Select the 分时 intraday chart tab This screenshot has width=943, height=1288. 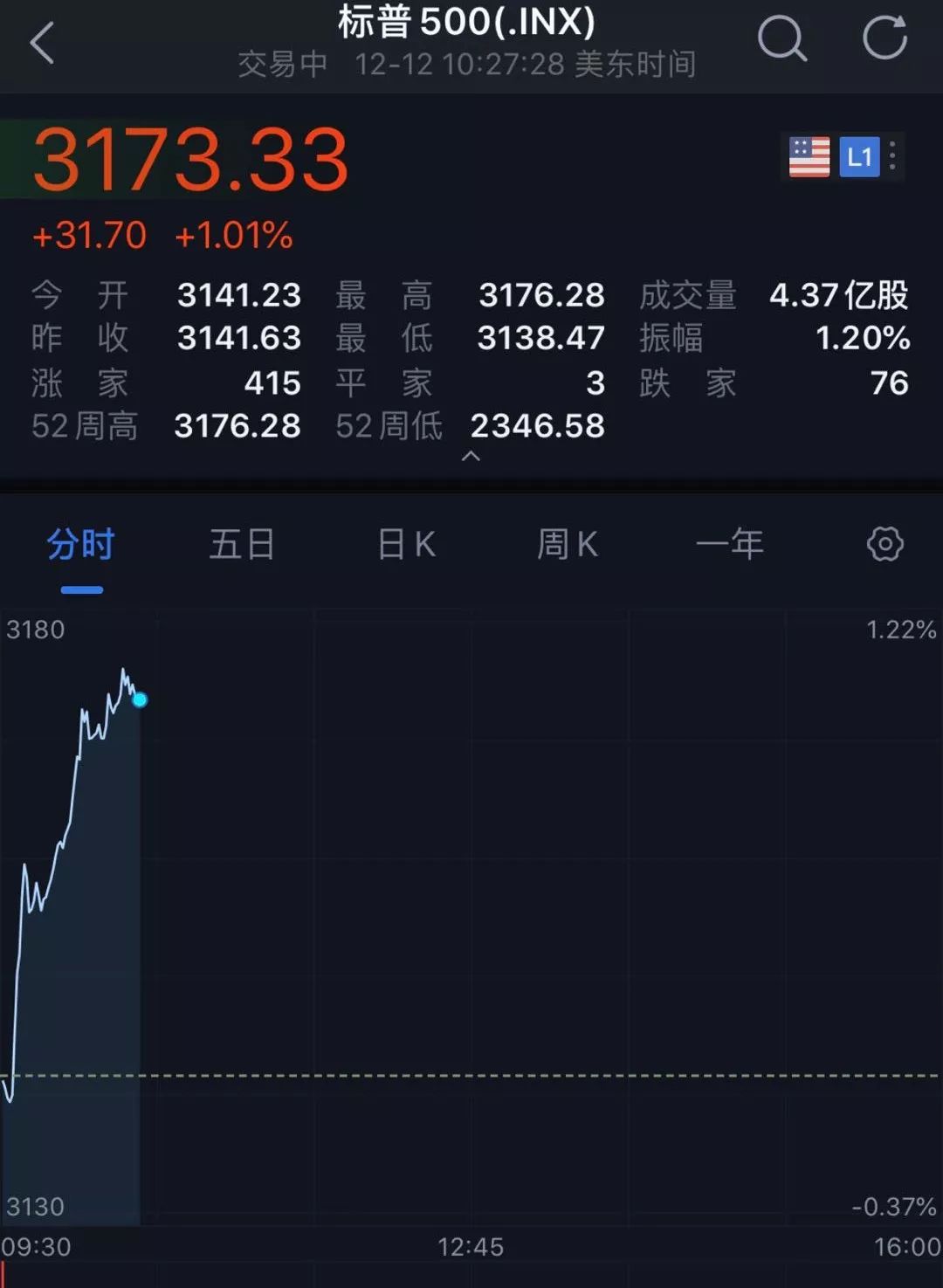pos(81,545)
